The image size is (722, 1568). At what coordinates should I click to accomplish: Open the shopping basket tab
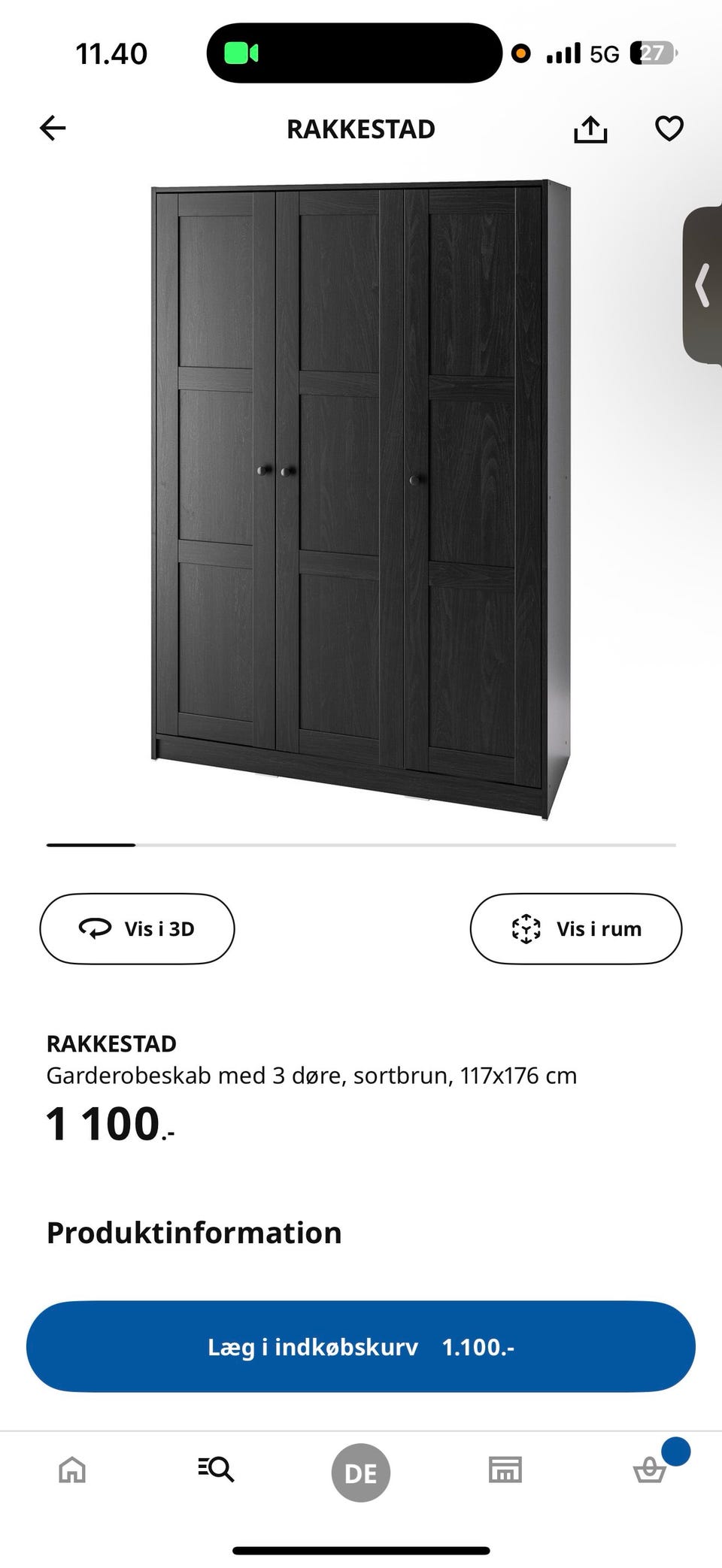[x=649, y=1470]
